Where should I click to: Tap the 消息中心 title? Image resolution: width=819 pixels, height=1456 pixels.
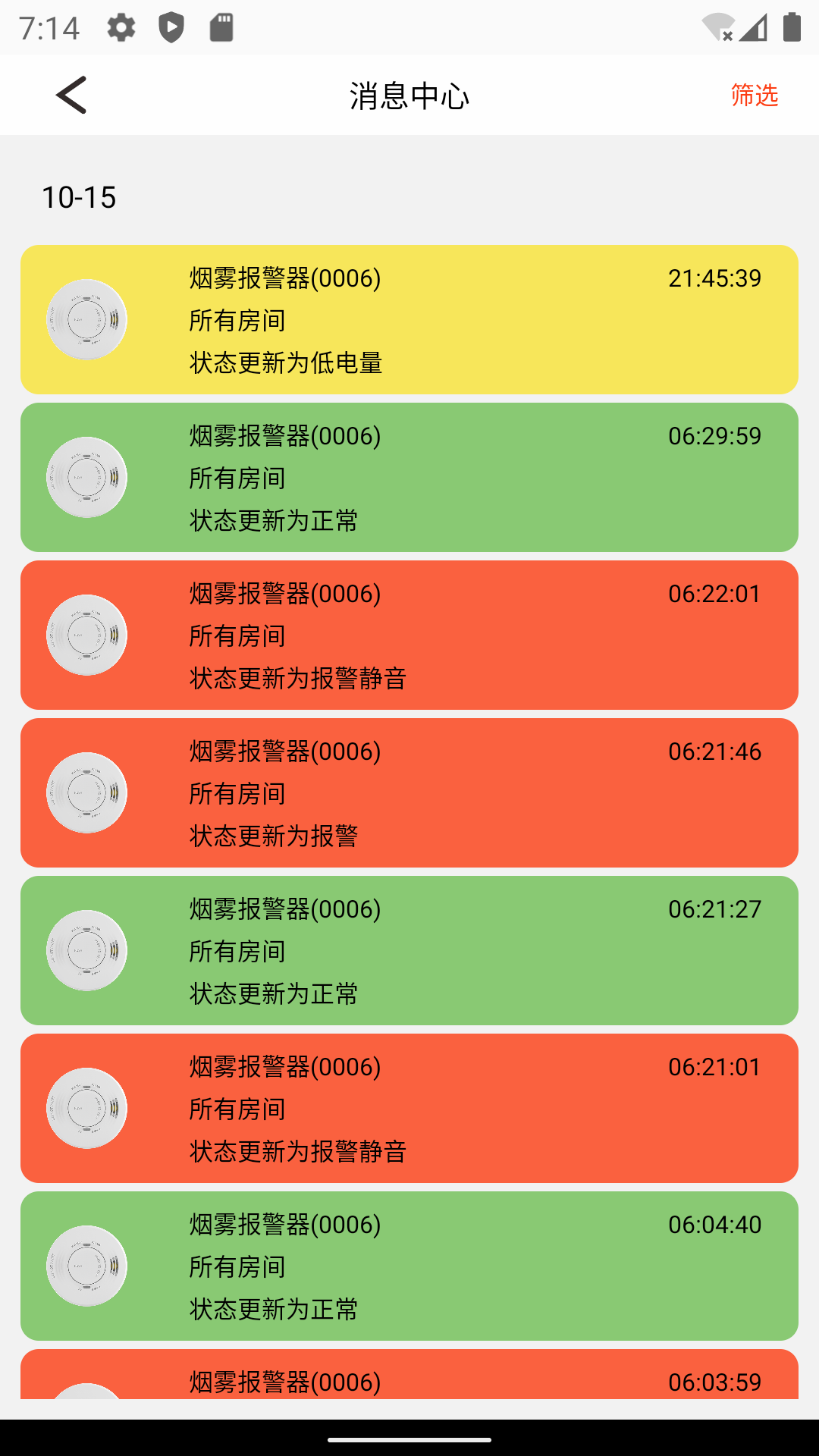(409, 96)
